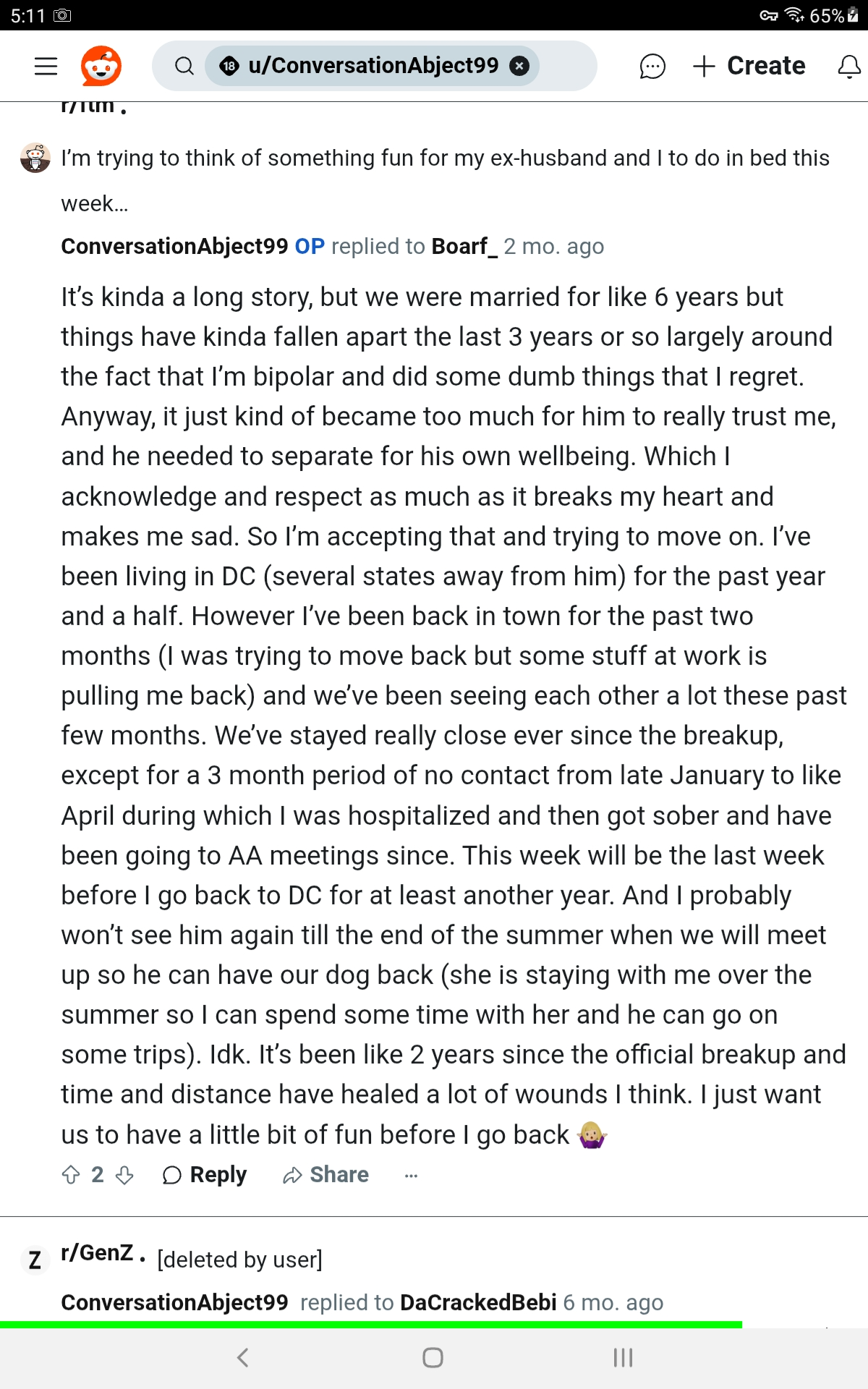Viewport: 868px width, 1389px height.
Task: Open the comment's three-dot overflow menu
Action: click(x=411, y=1176)
